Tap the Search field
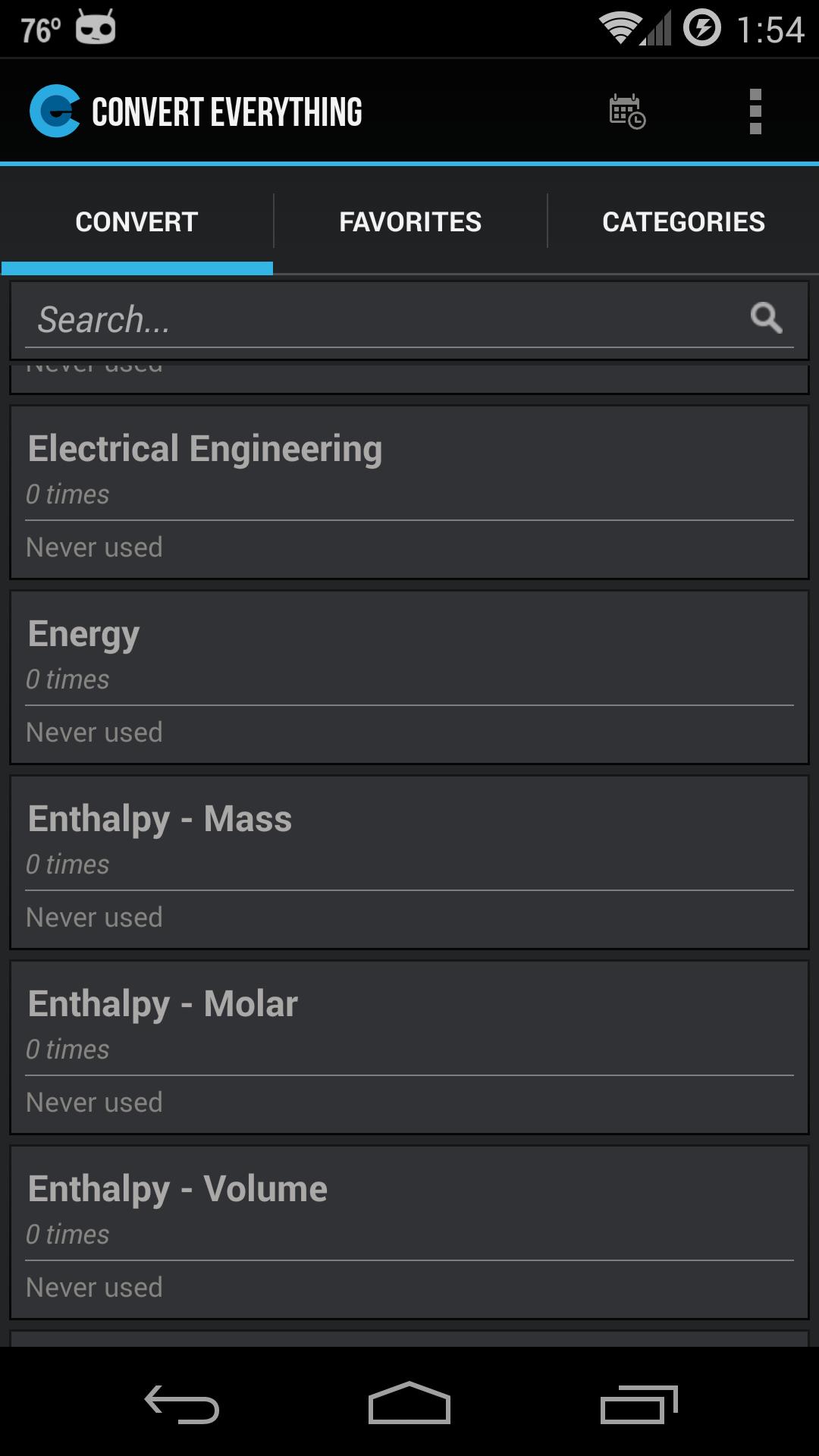Screen dimensions: 819x1456 409,320
